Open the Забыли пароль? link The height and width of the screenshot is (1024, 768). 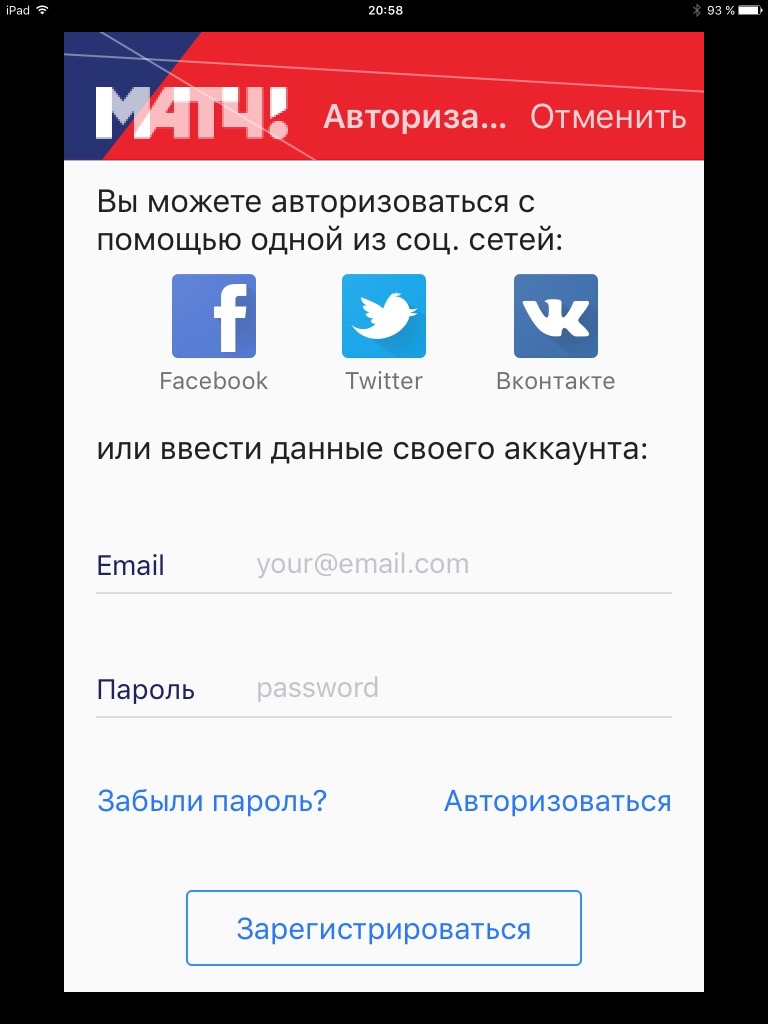click(212, 801)
